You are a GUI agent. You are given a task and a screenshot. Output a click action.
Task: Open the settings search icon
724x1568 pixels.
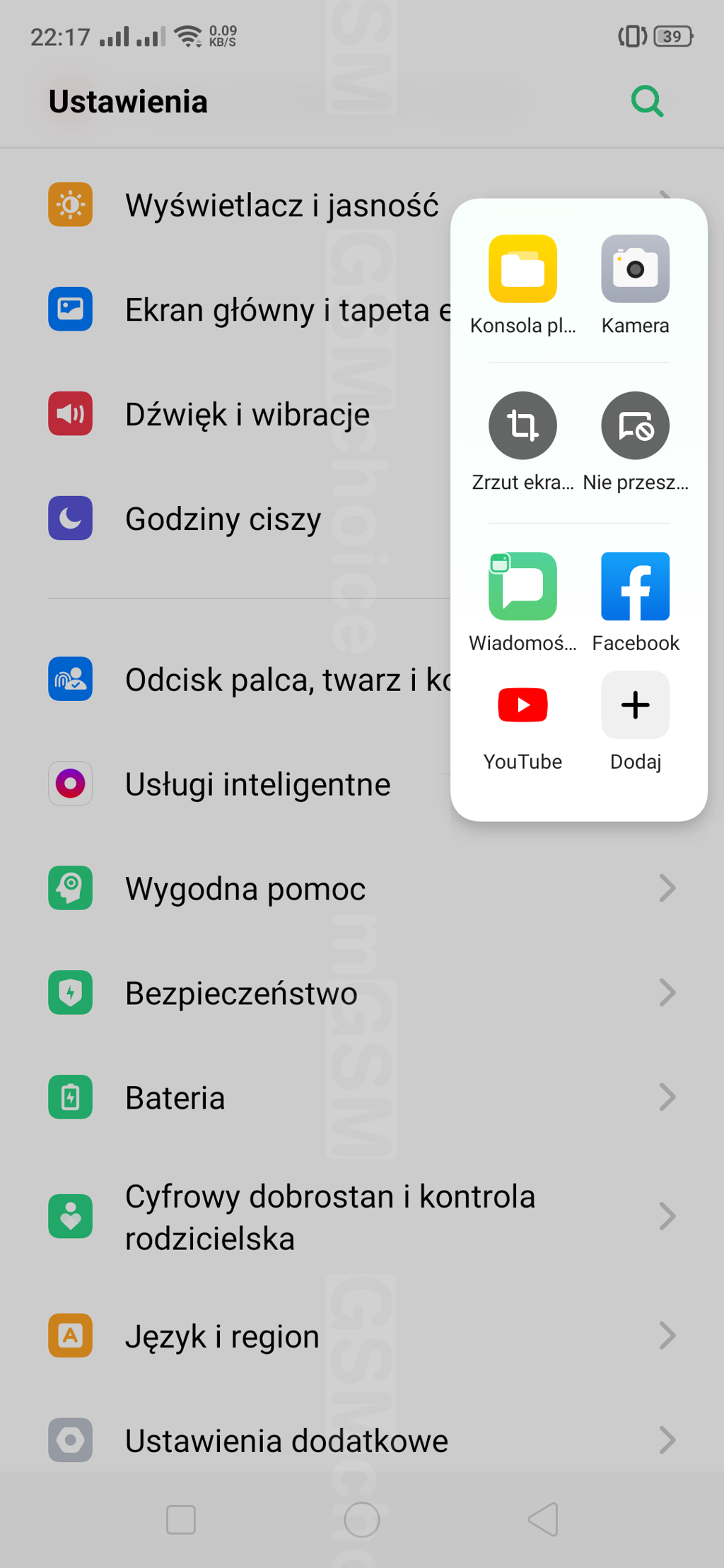point(647,102)
